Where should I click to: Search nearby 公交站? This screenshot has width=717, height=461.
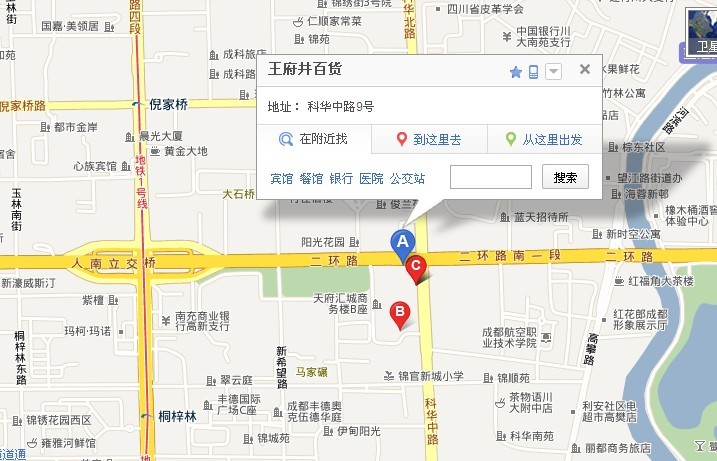(407, 179)
